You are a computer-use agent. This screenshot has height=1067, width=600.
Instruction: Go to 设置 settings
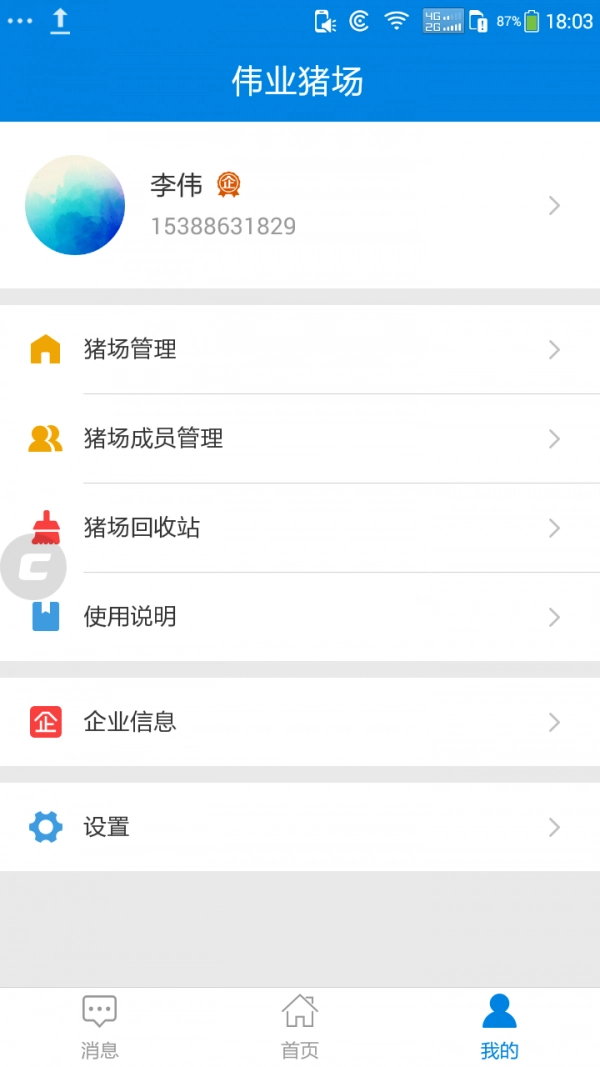point(300,827)
